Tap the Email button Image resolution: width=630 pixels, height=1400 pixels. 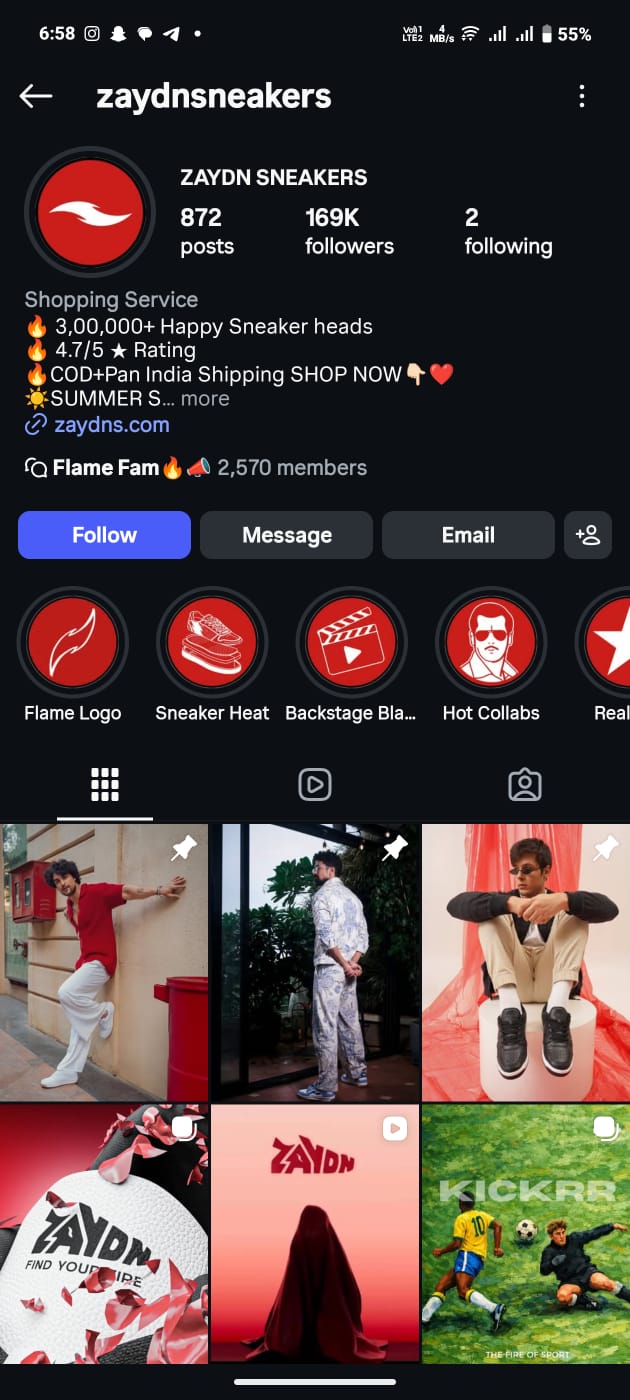pos(468,535)
